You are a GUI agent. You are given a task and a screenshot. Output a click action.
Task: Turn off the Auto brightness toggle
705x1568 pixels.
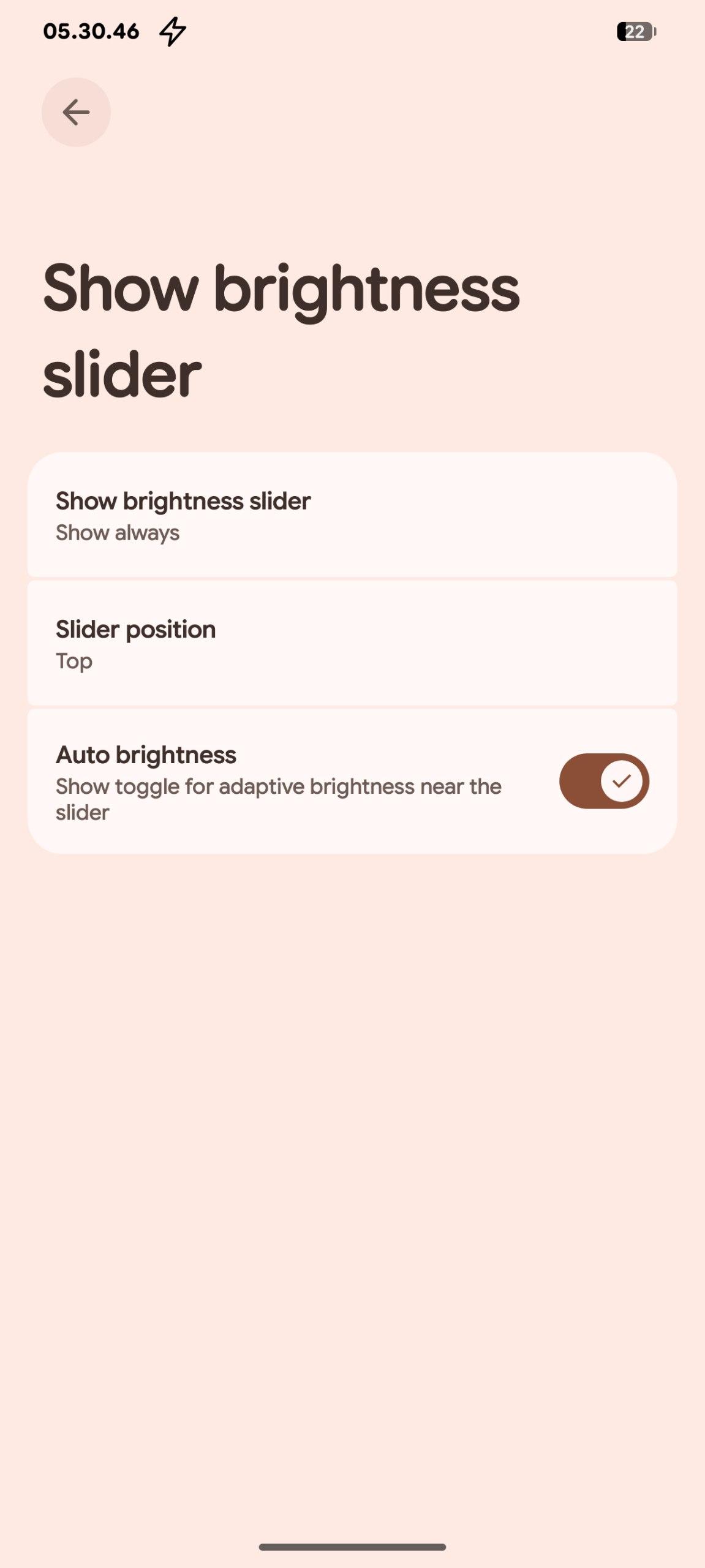pos(603,781)
